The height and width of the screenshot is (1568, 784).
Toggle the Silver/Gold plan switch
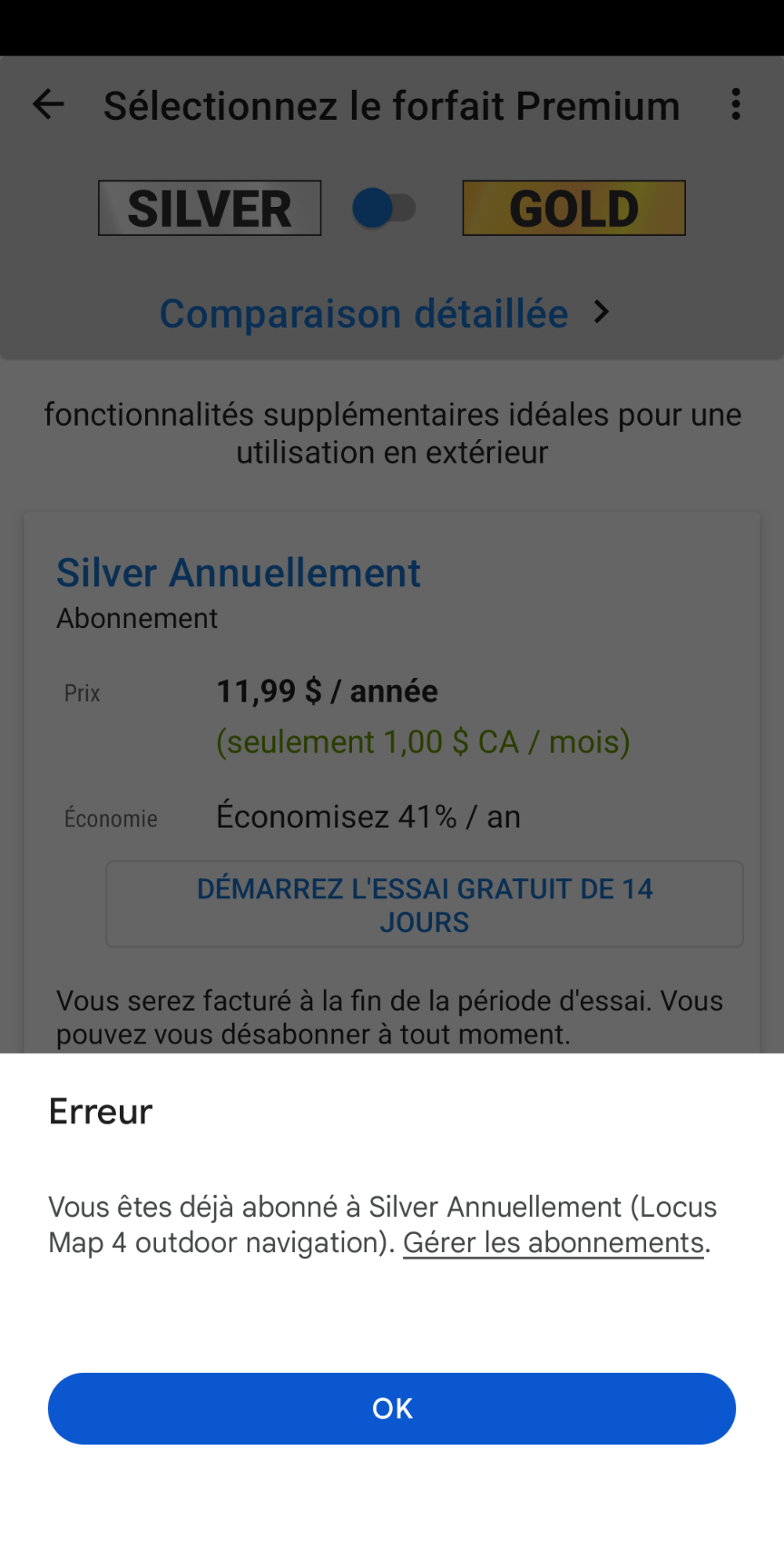[385, 209]
